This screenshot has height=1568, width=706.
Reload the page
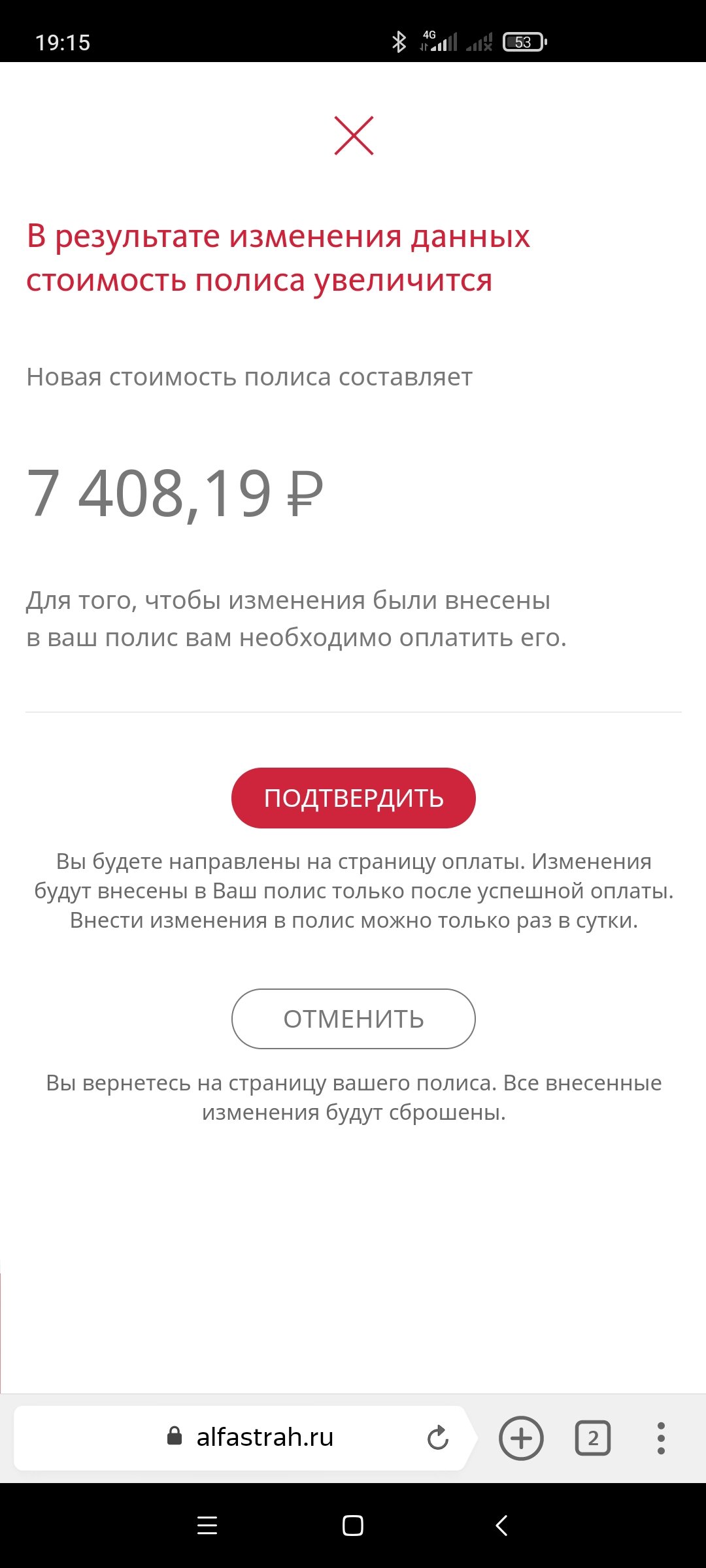coord(437,1438)
